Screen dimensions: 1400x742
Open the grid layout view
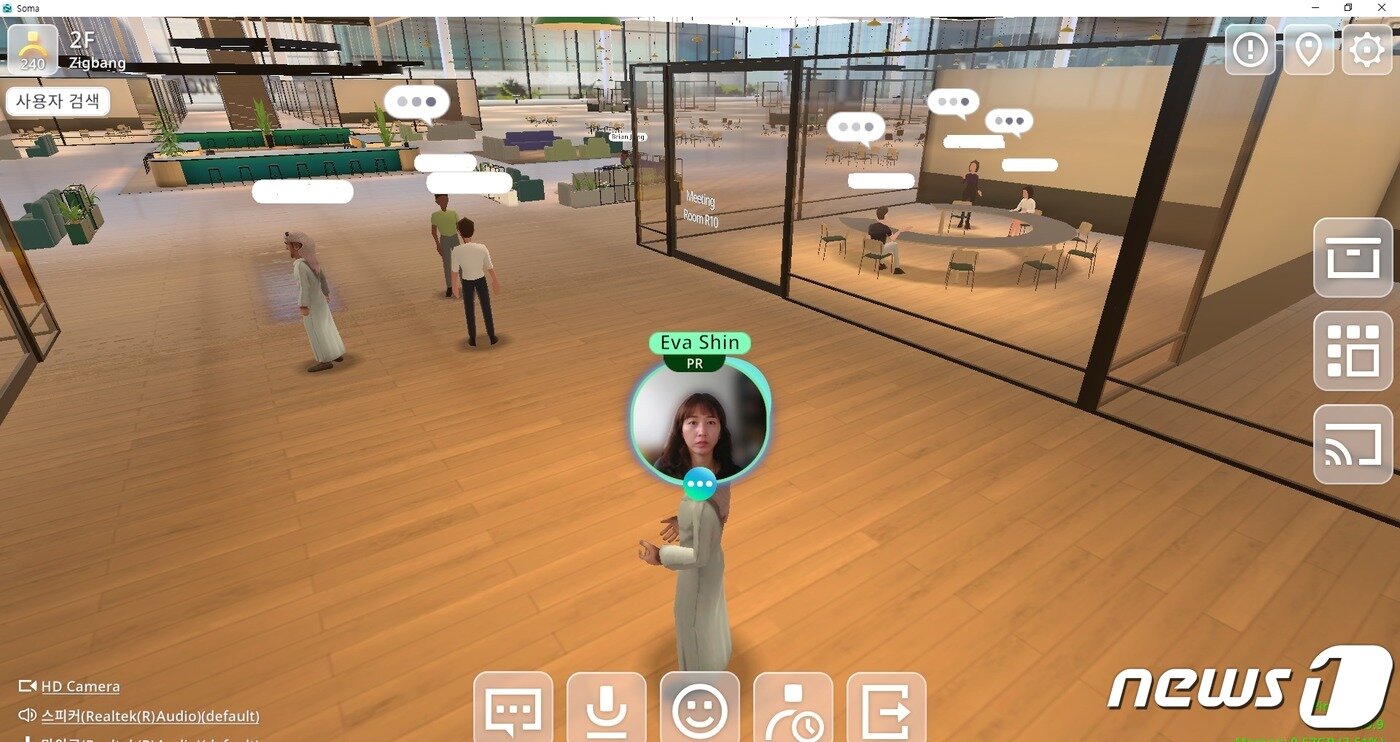point(1352,351)
